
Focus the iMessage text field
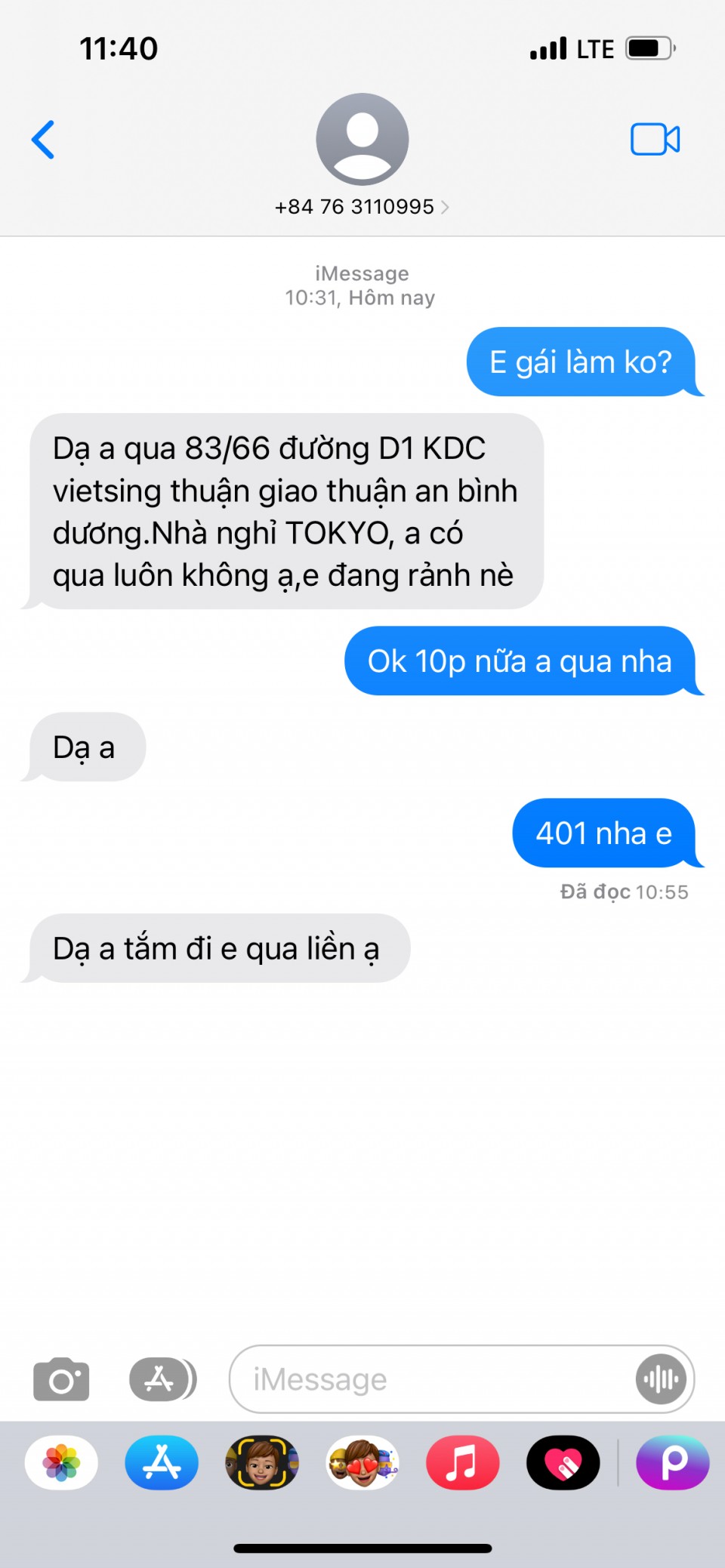pyautogui.click(x=430, y=1379)
